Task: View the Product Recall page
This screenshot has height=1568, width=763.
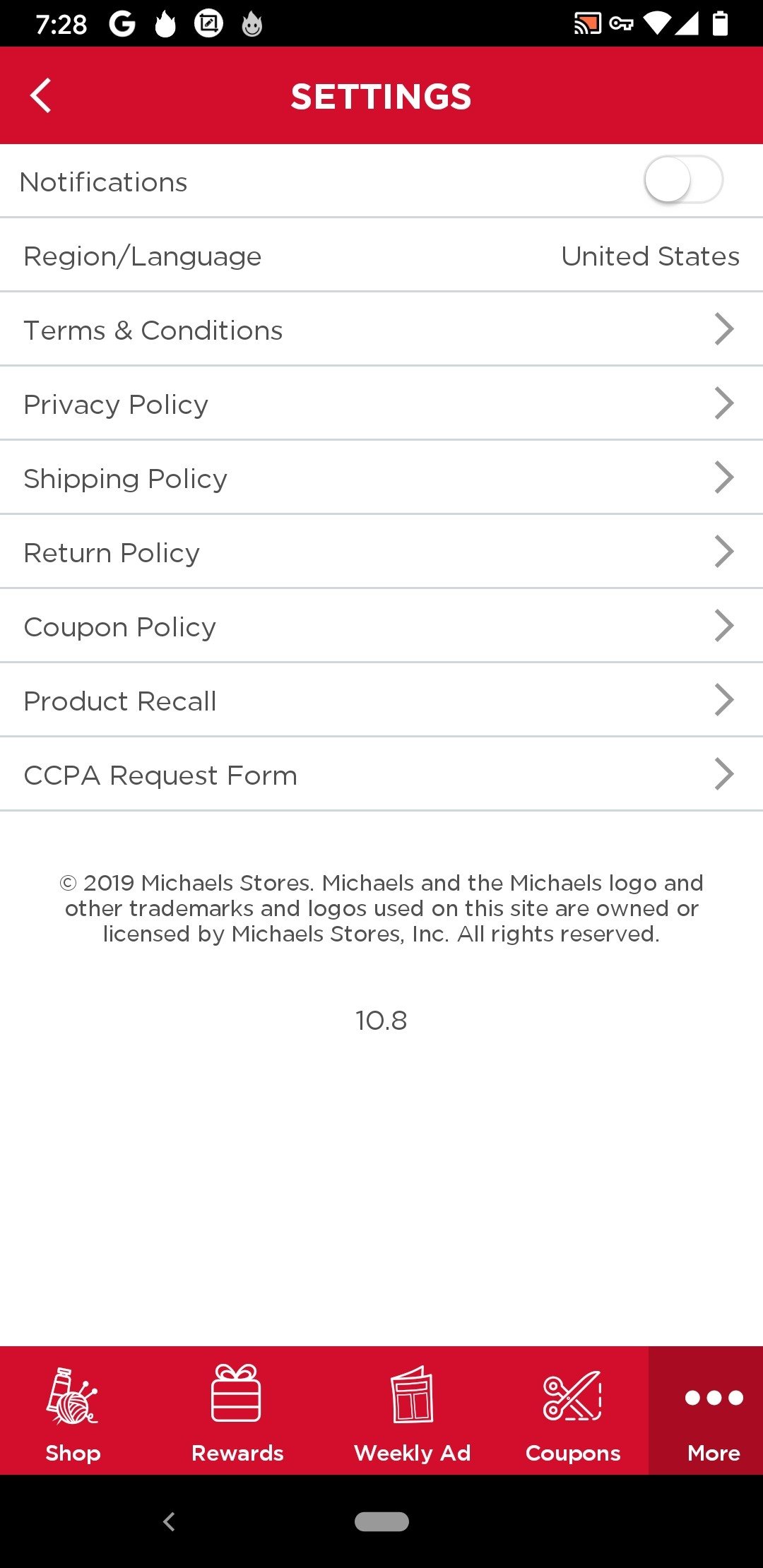Action: [x=381, y=701]
